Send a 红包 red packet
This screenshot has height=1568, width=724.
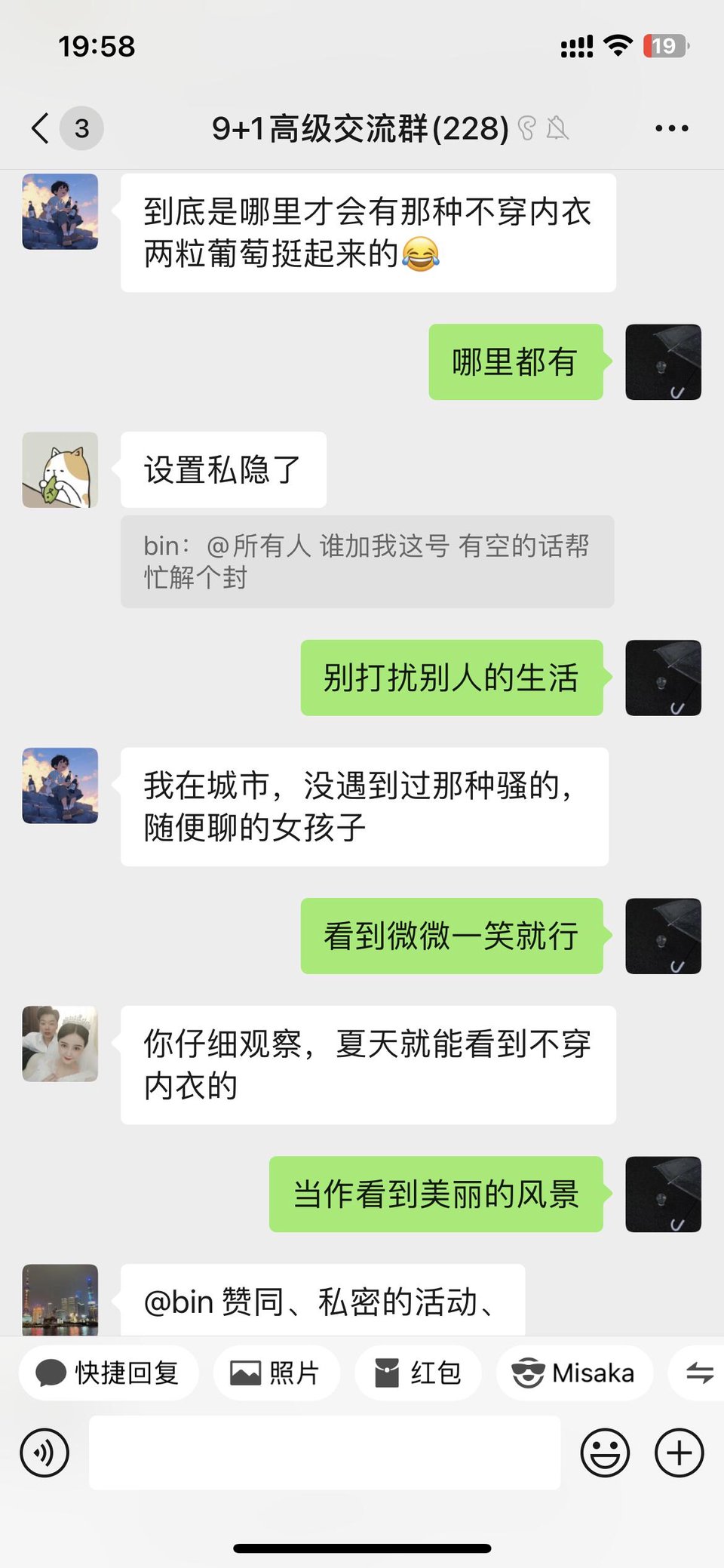click(418, 1373)
